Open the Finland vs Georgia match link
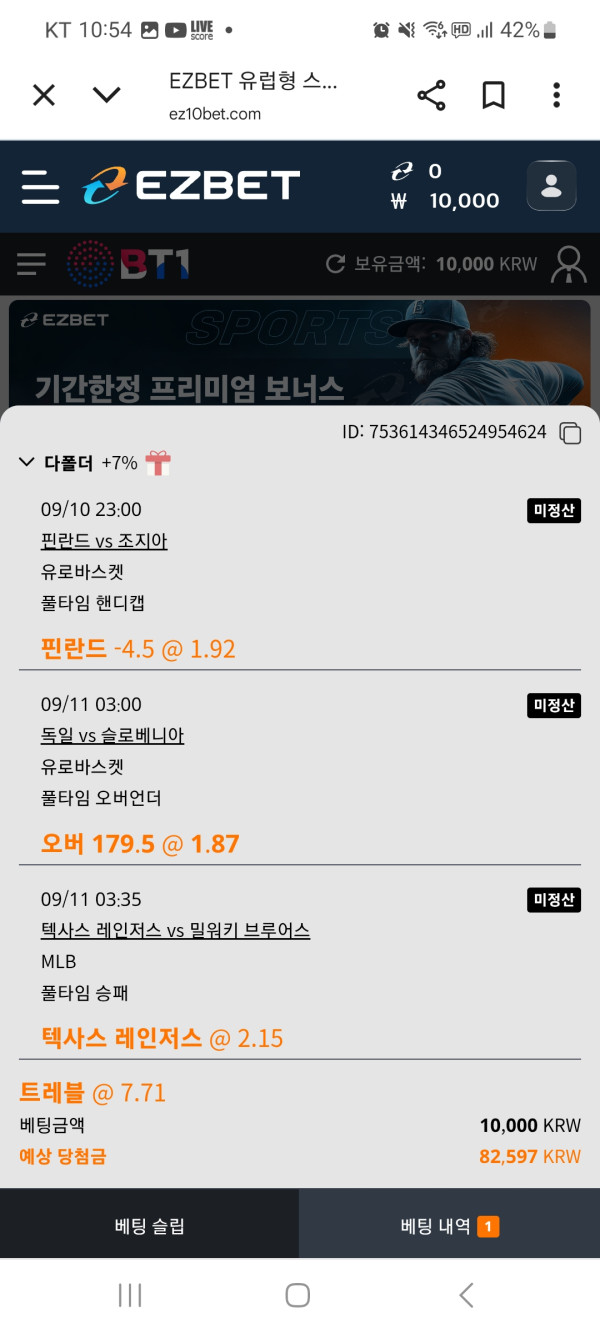Image resolution: width=600 pixels, height=1333 pixels. [104, 541]
